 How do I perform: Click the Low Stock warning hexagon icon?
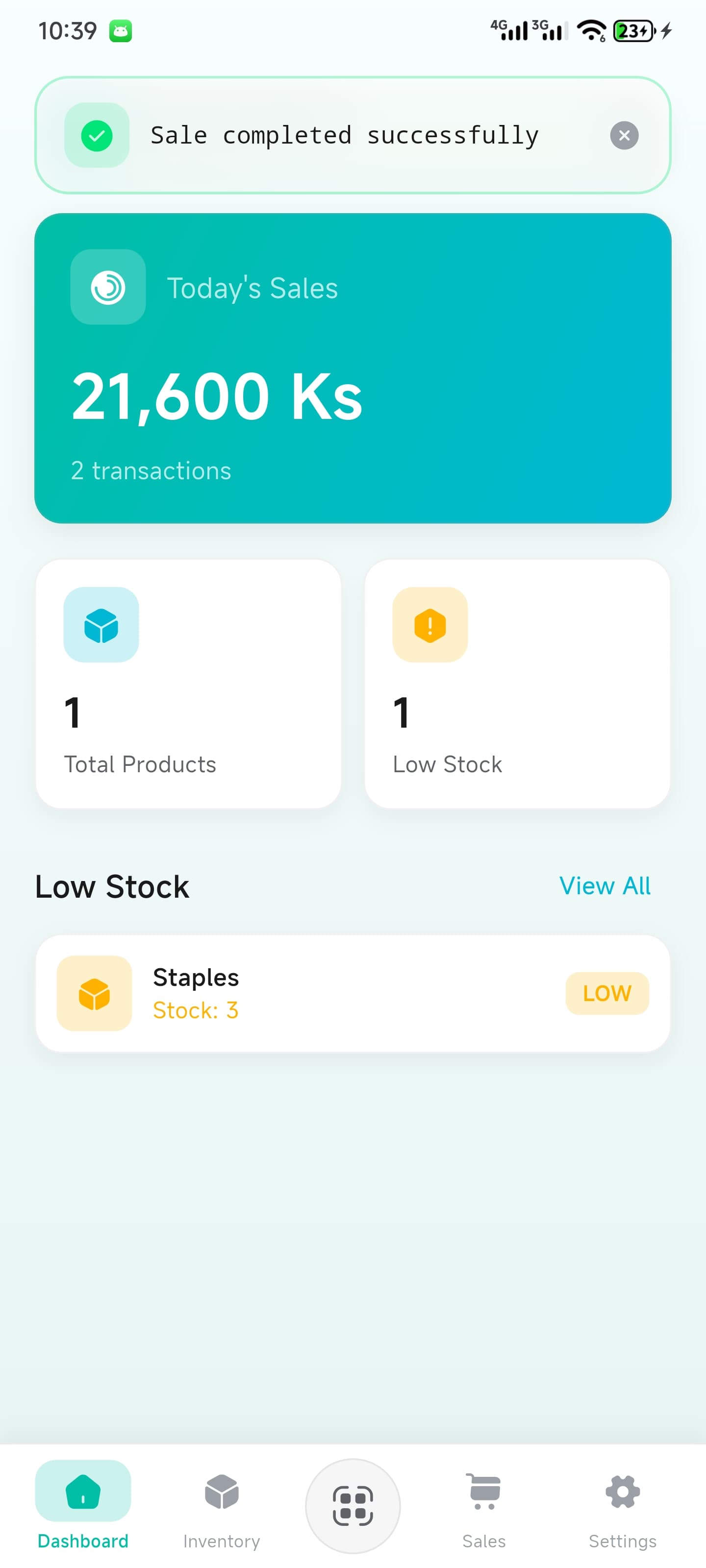coord(429,625)
